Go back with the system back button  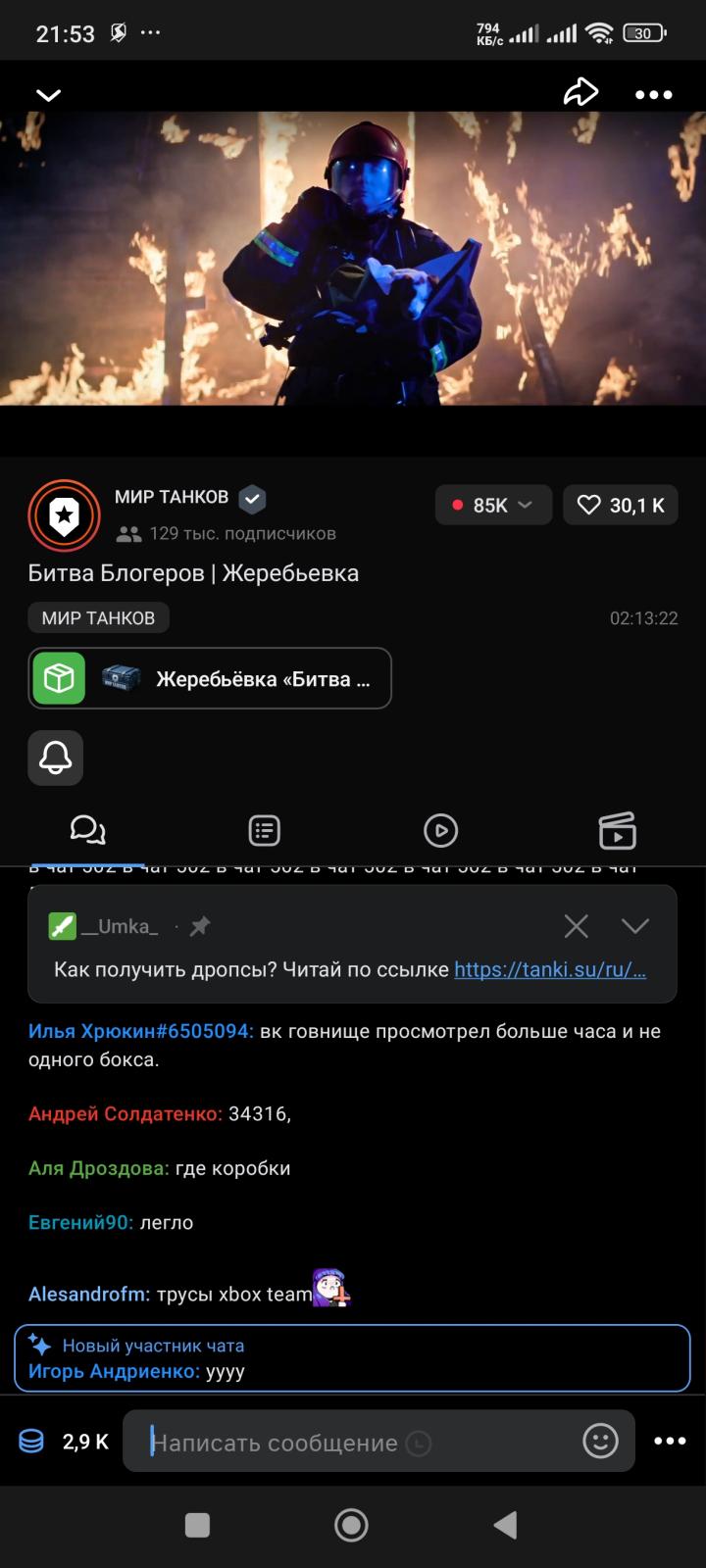click(x=505, y=1525)
